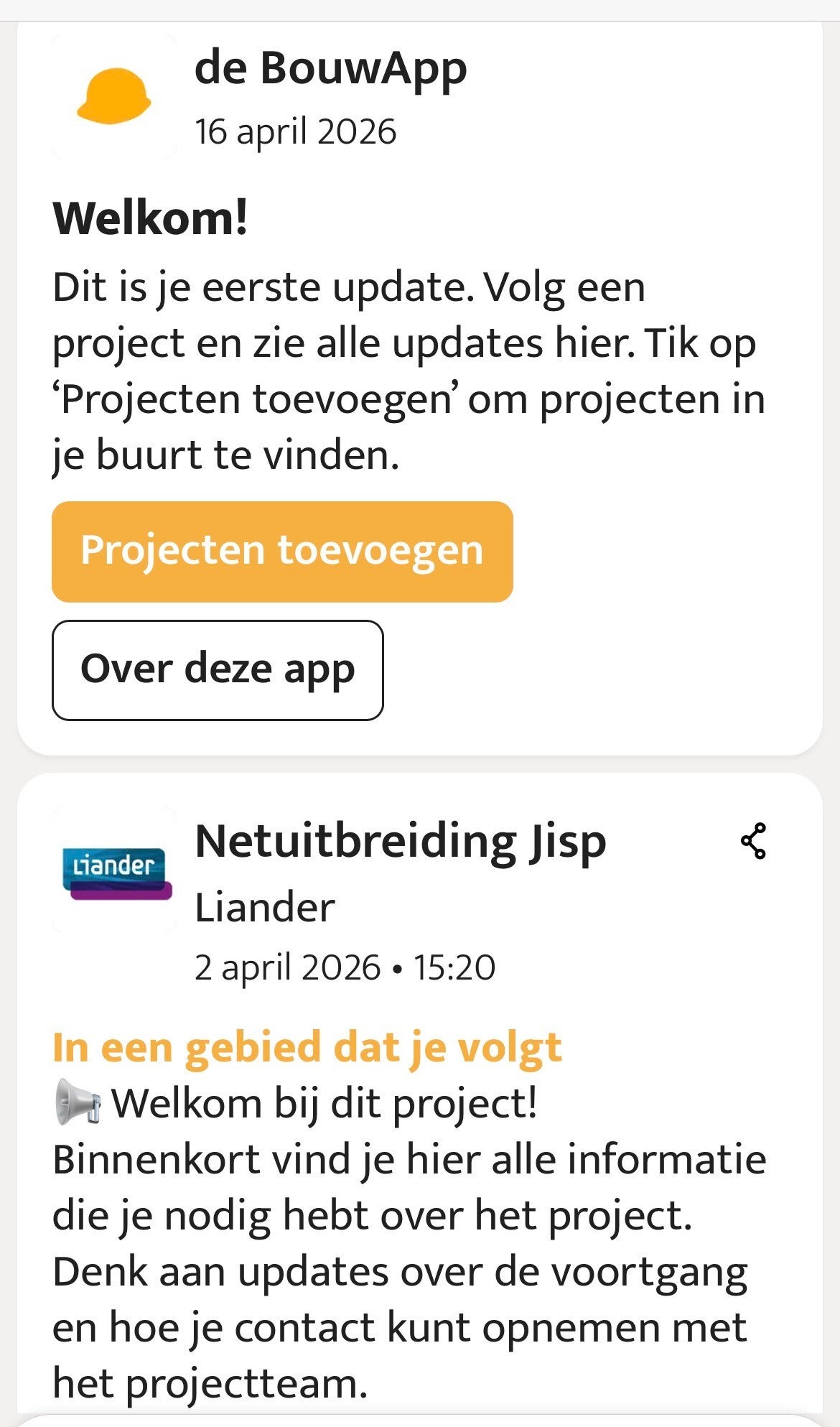Share the Netuitbreiding Jisp update

(x=753, y=842)
